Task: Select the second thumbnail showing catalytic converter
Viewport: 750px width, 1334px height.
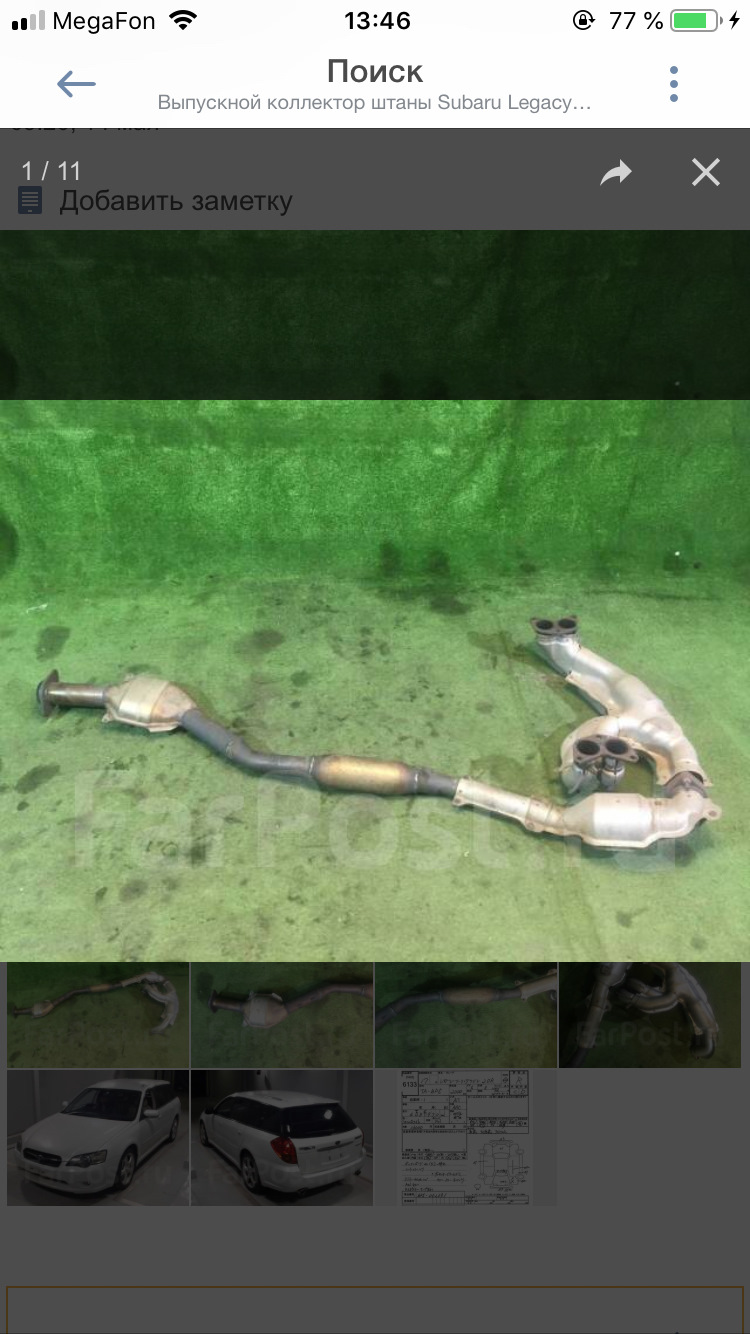Action: [x=282, y=1014]
